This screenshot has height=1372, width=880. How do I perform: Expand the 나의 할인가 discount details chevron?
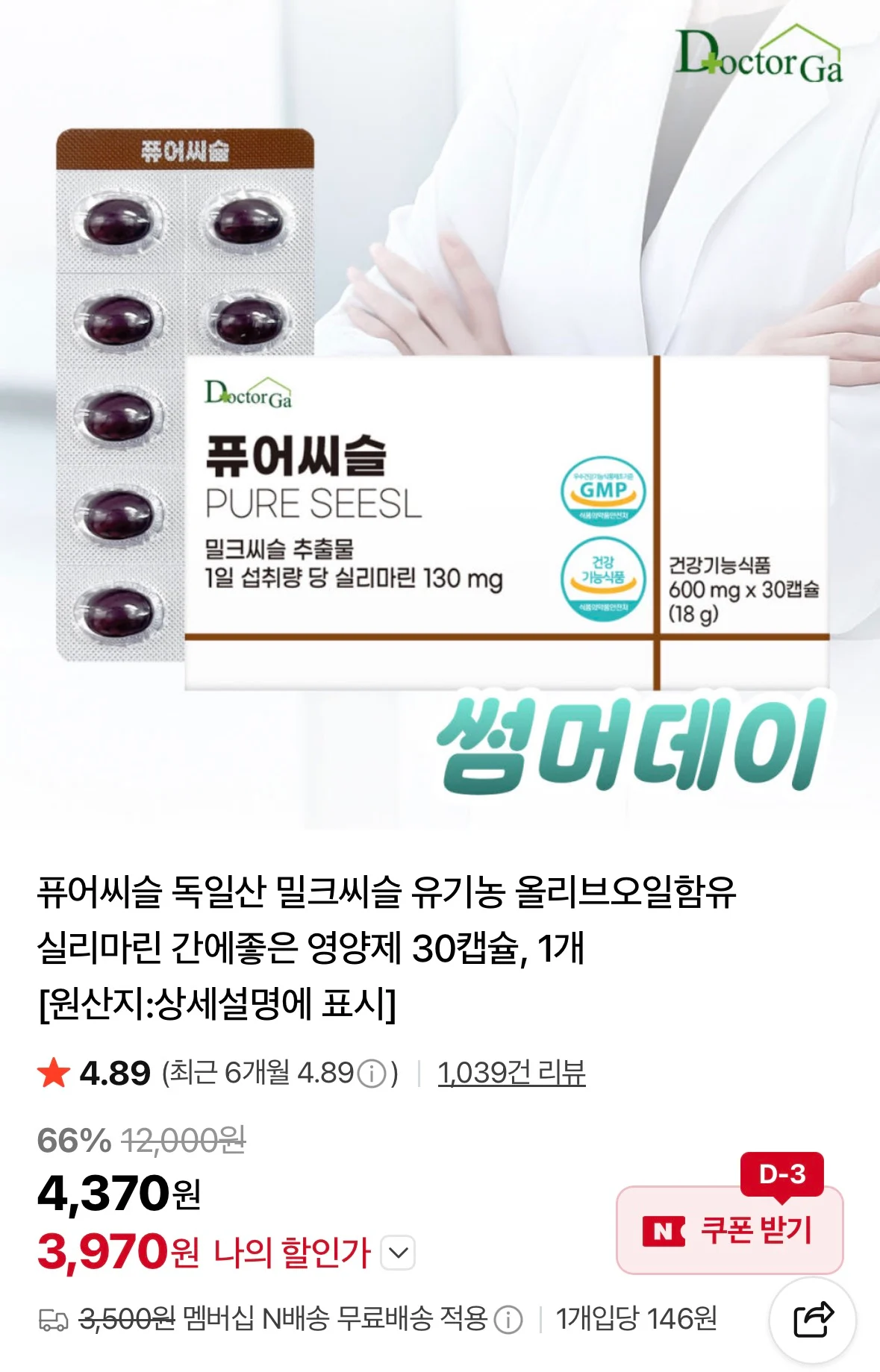click(x=398, y=1253)
